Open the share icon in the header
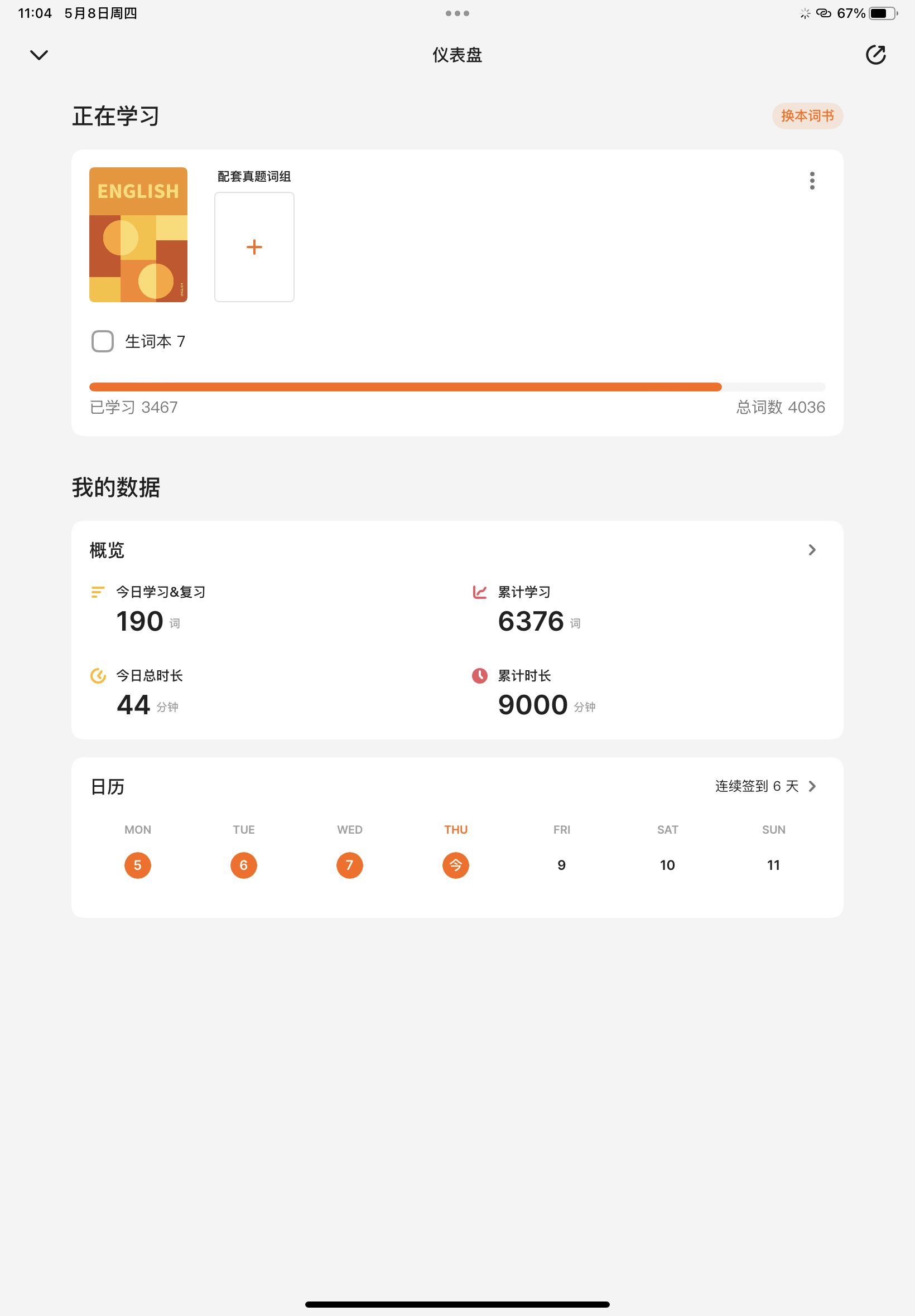This screenshot has height=1316, width=915. [x=875, y=55]
